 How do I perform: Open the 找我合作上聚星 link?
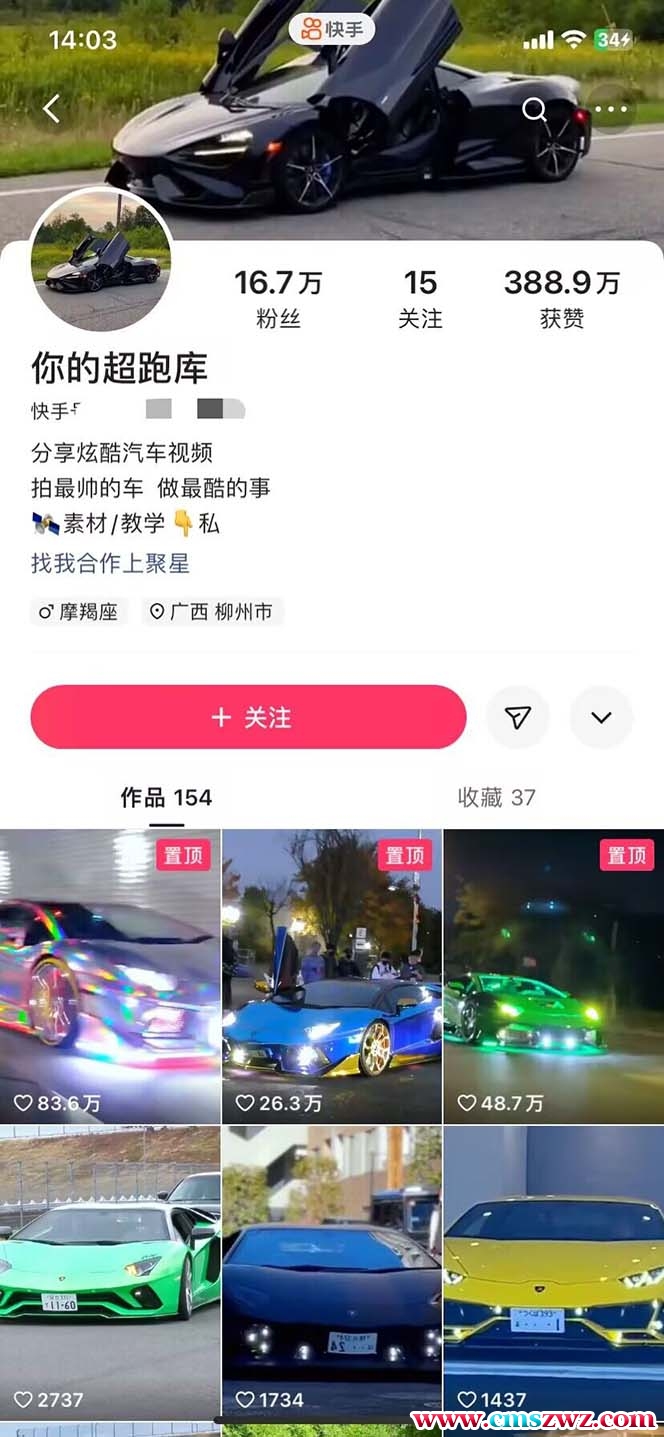coord(110,563)
